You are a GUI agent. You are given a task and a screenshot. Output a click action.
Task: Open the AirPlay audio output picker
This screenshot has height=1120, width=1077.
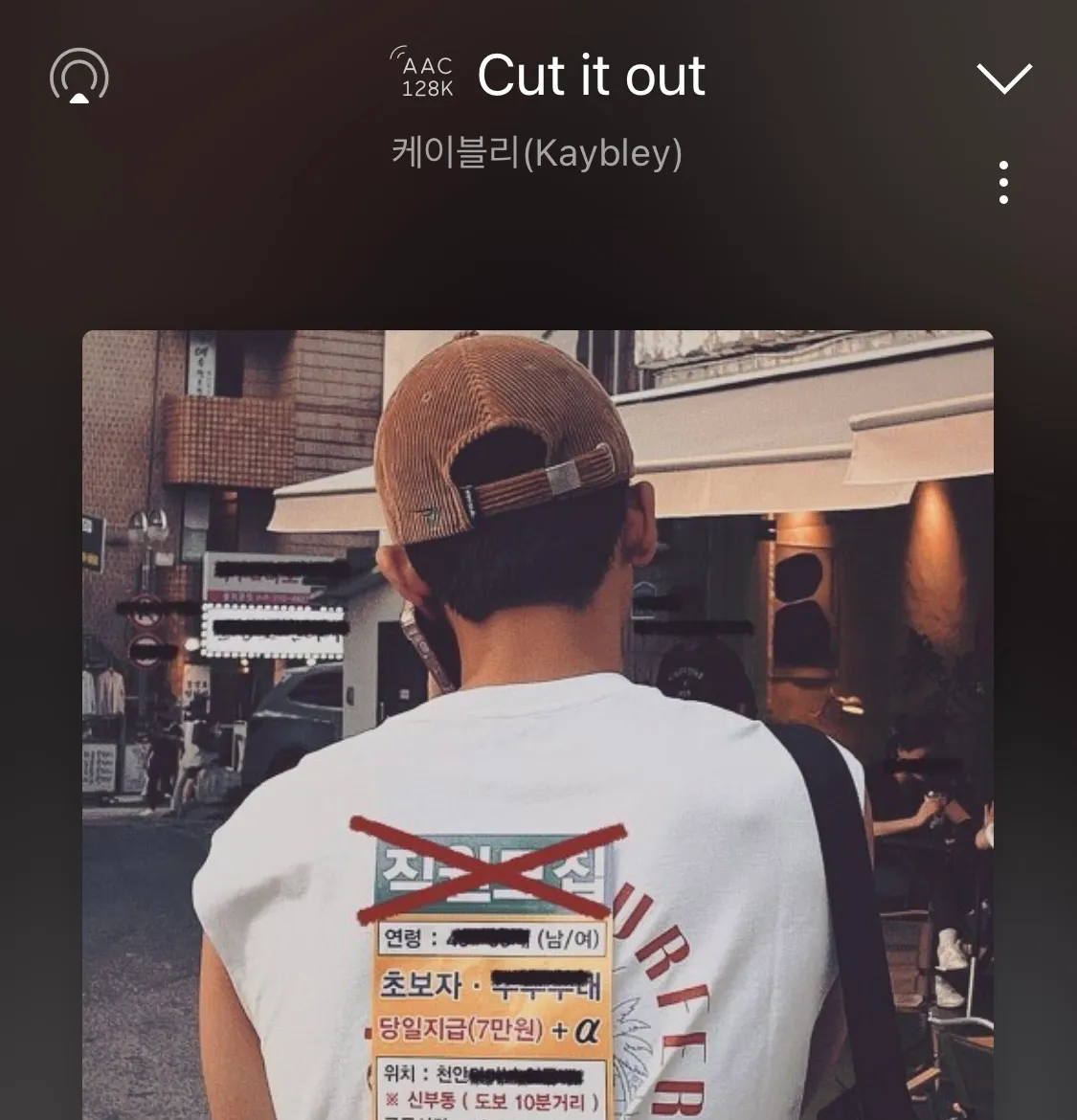pos(79,77)
